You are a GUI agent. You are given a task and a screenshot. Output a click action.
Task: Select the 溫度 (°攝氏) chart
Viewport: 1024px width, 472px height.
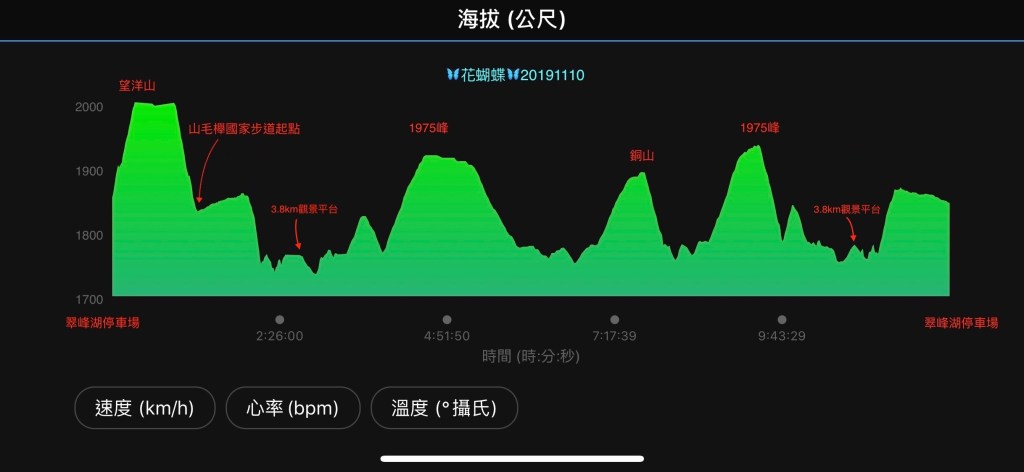click(x=444, y=408)
